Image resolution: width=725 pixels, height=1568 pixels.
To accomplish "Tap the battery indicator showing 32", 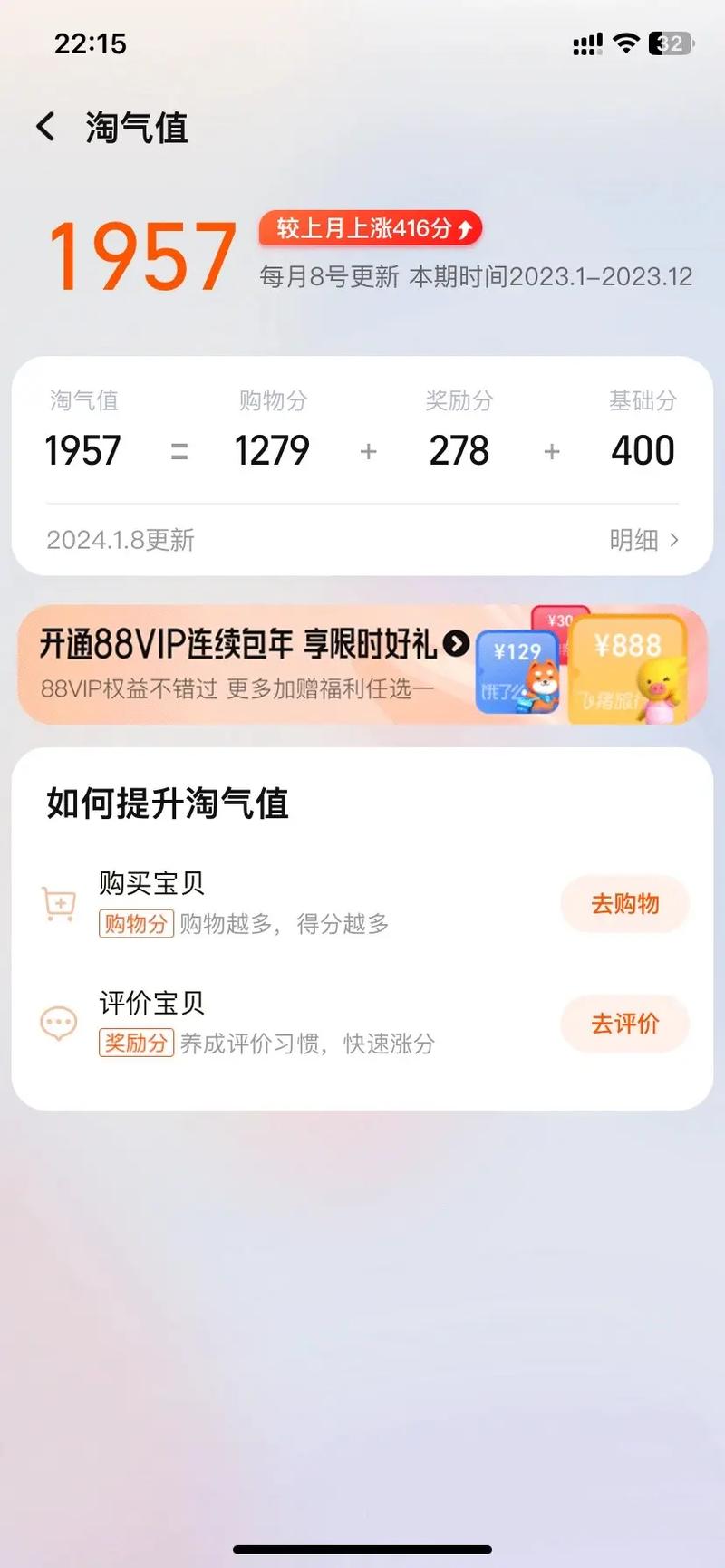I will 670,43.
